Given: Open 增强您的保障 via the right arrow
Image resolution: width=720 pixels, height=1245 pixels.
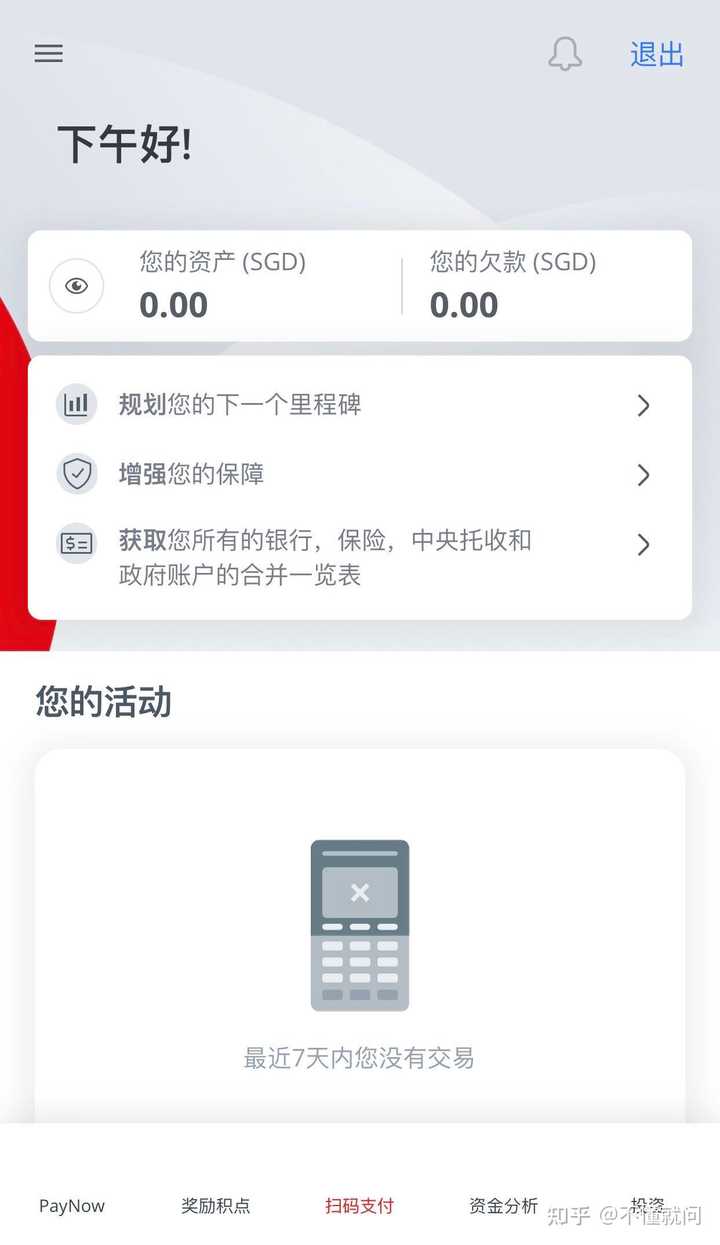Looking at the screenshot, I should click(x=643, y=473).
